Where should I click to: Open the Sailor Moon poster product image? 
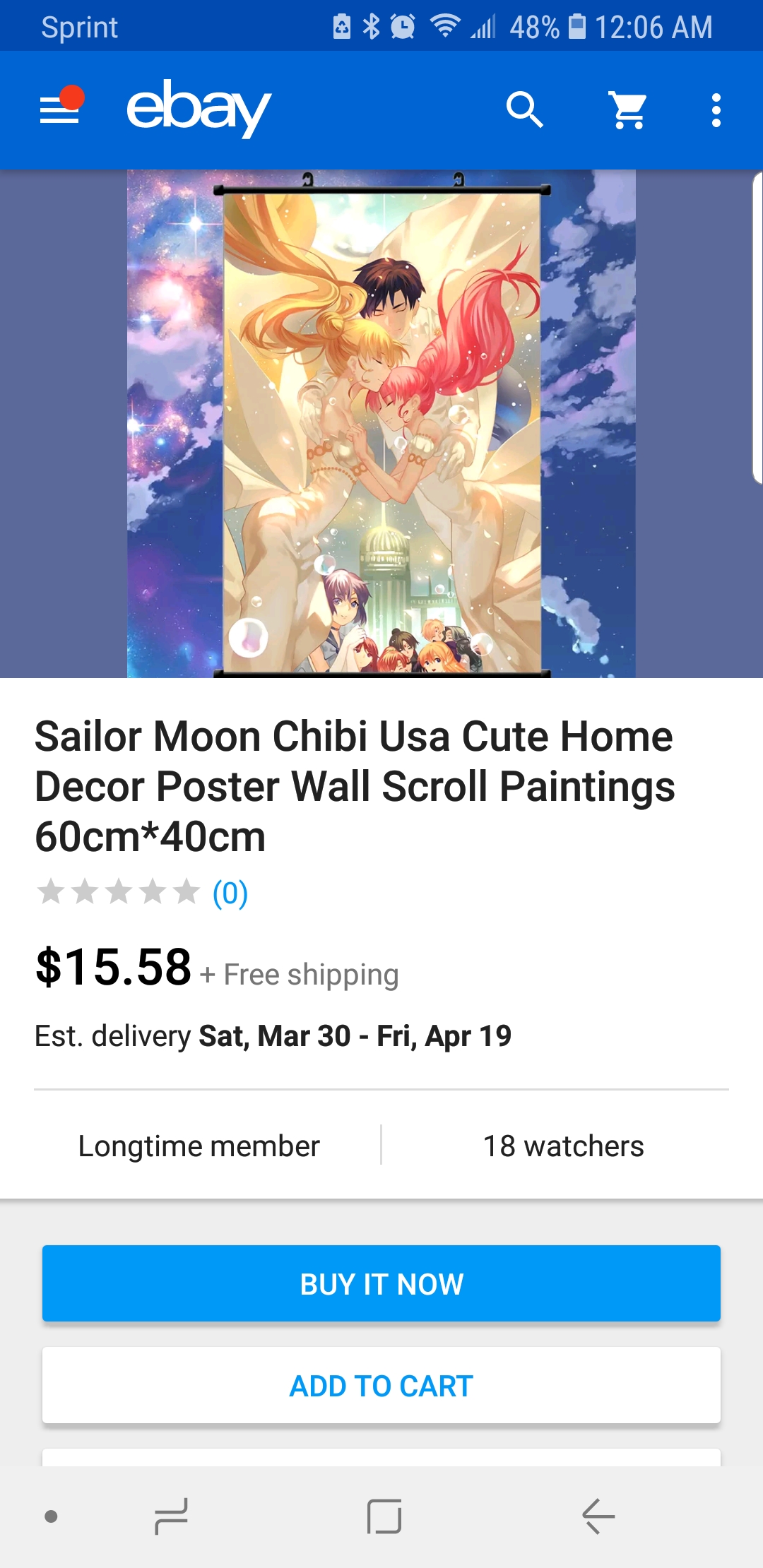(381, 424)
